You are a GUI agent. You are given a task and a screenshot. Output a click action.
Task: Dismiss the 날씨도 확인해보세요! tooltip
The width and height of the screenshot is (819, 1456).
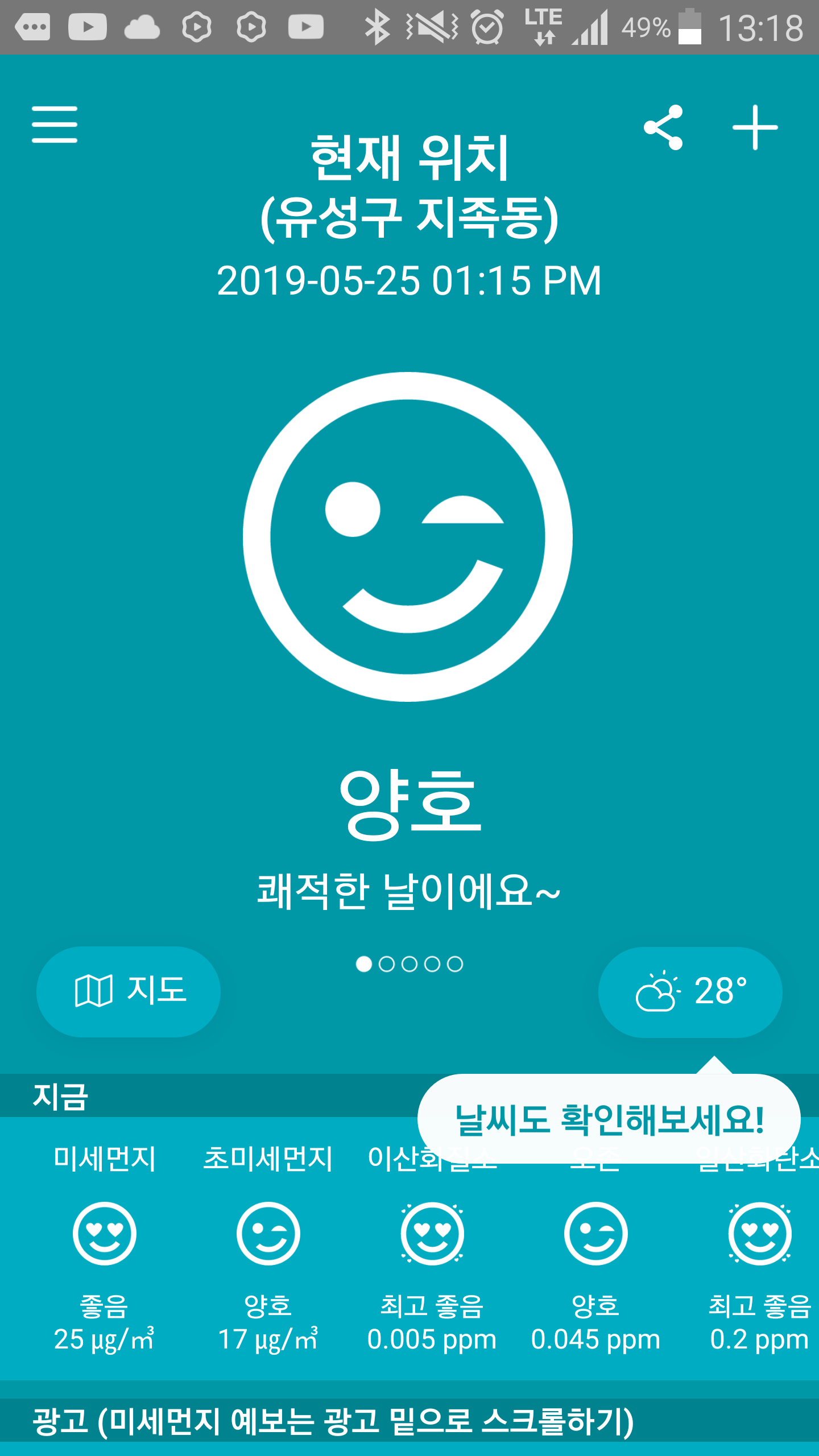point(609,1119)
